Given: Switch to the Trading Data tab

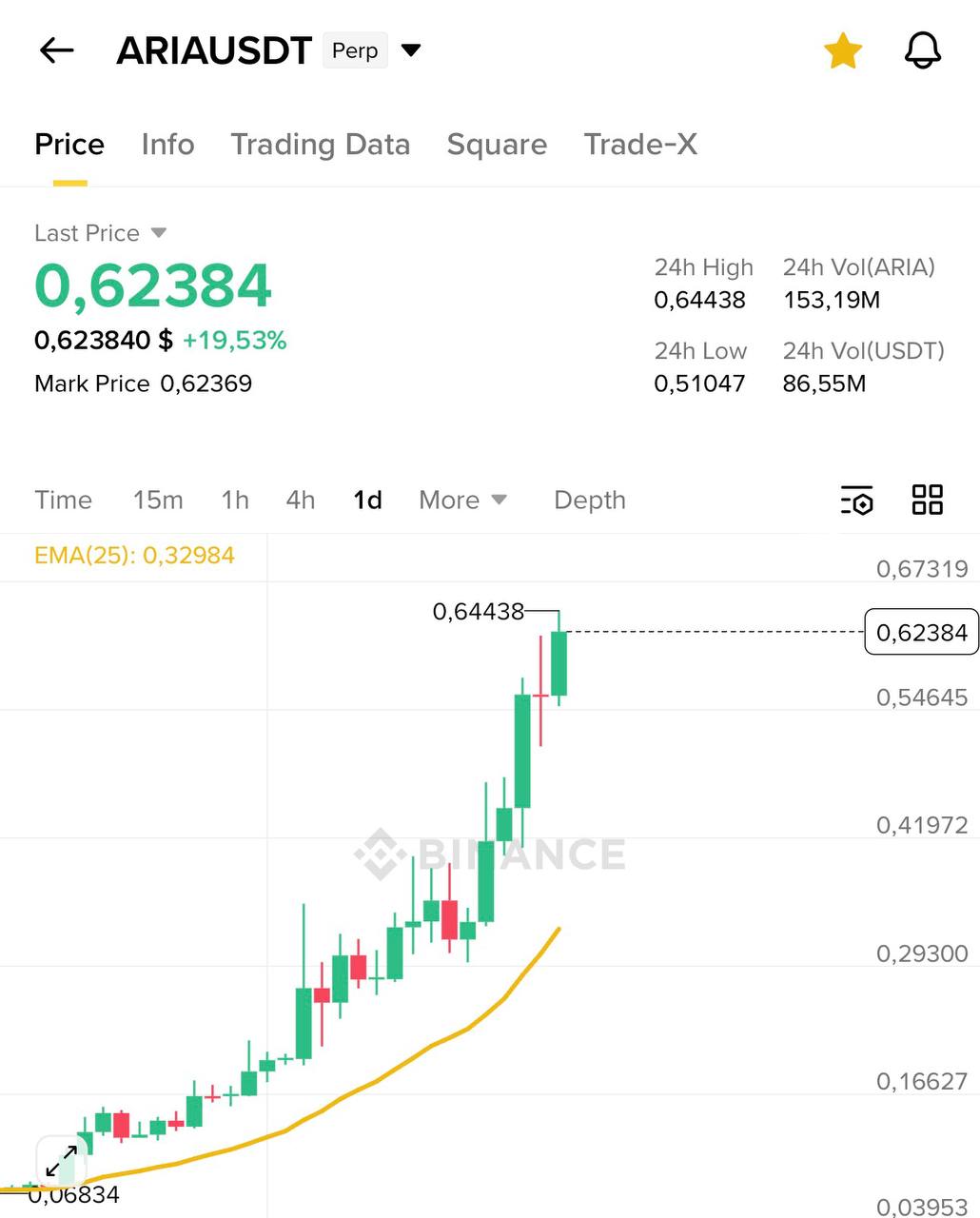Looking at the screenshot, I should point(320,145).
